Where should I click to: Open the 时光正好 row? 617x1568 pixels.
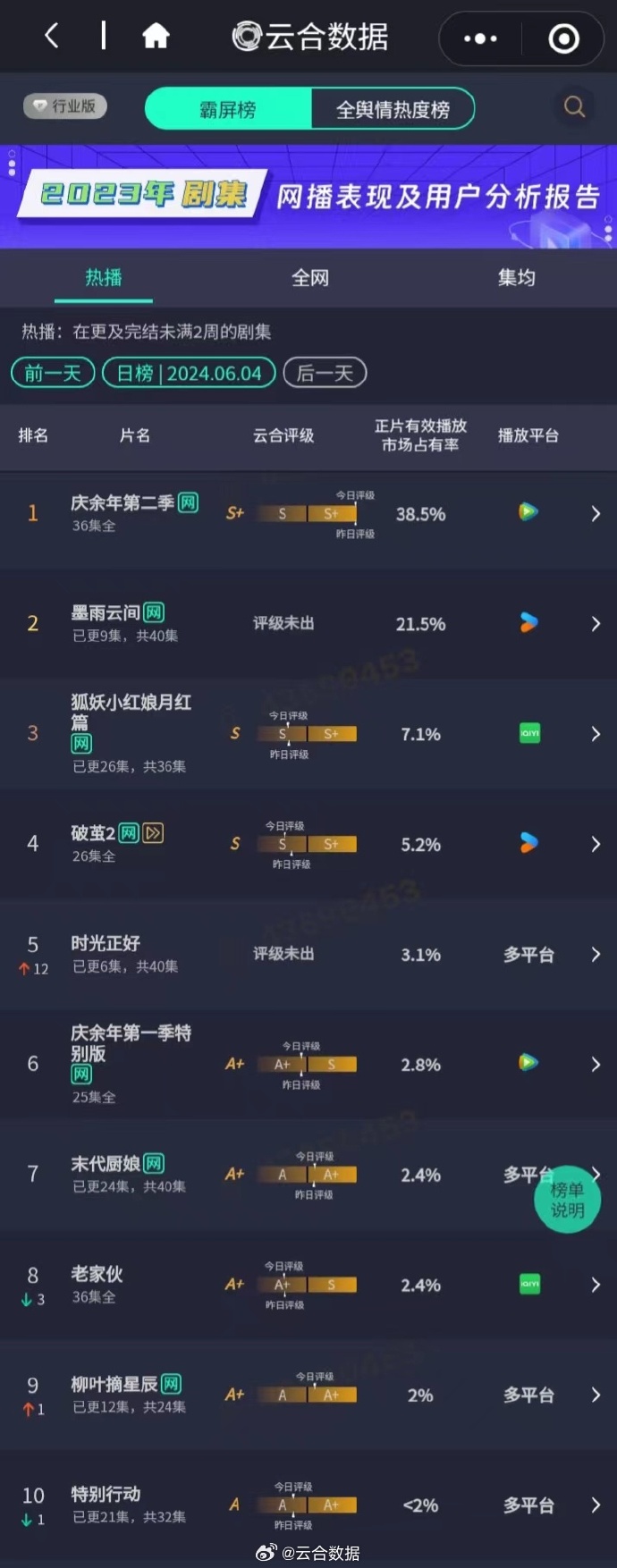596,955
